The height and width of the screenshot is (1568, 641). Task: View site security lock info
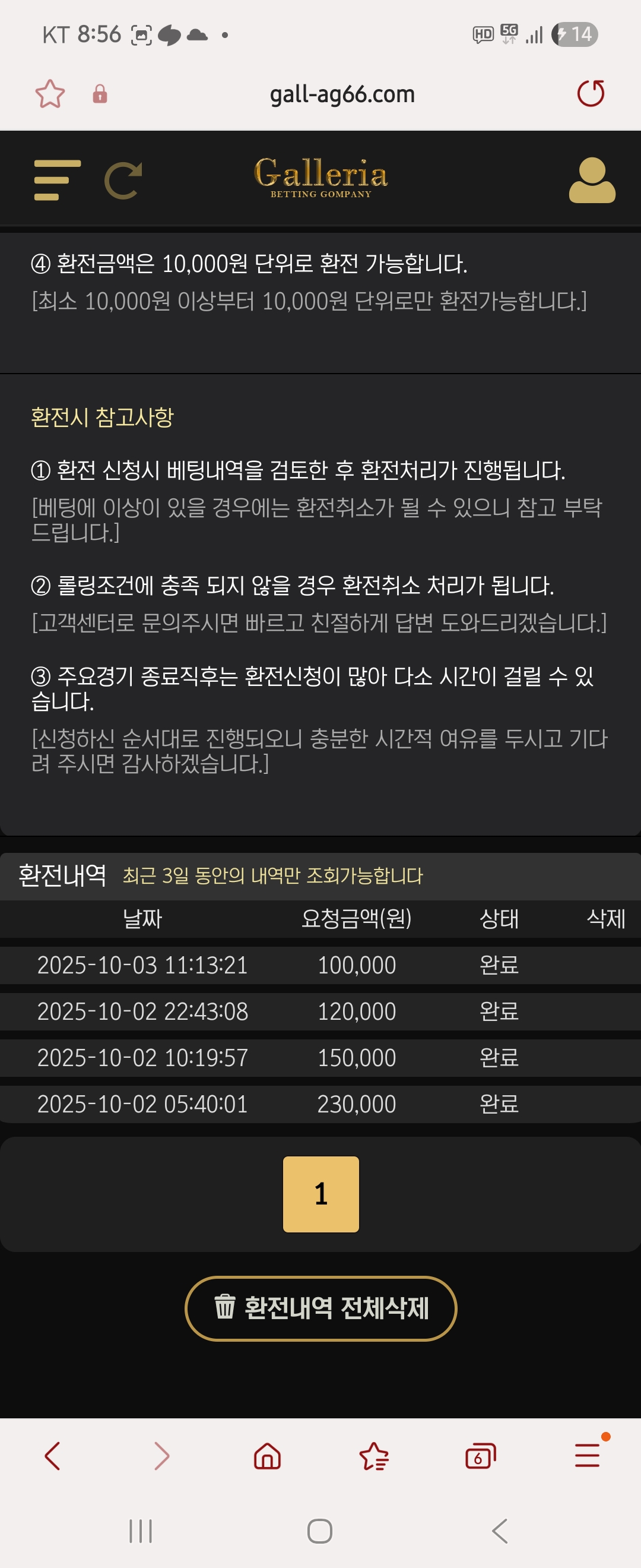click(x=100, y=94)
